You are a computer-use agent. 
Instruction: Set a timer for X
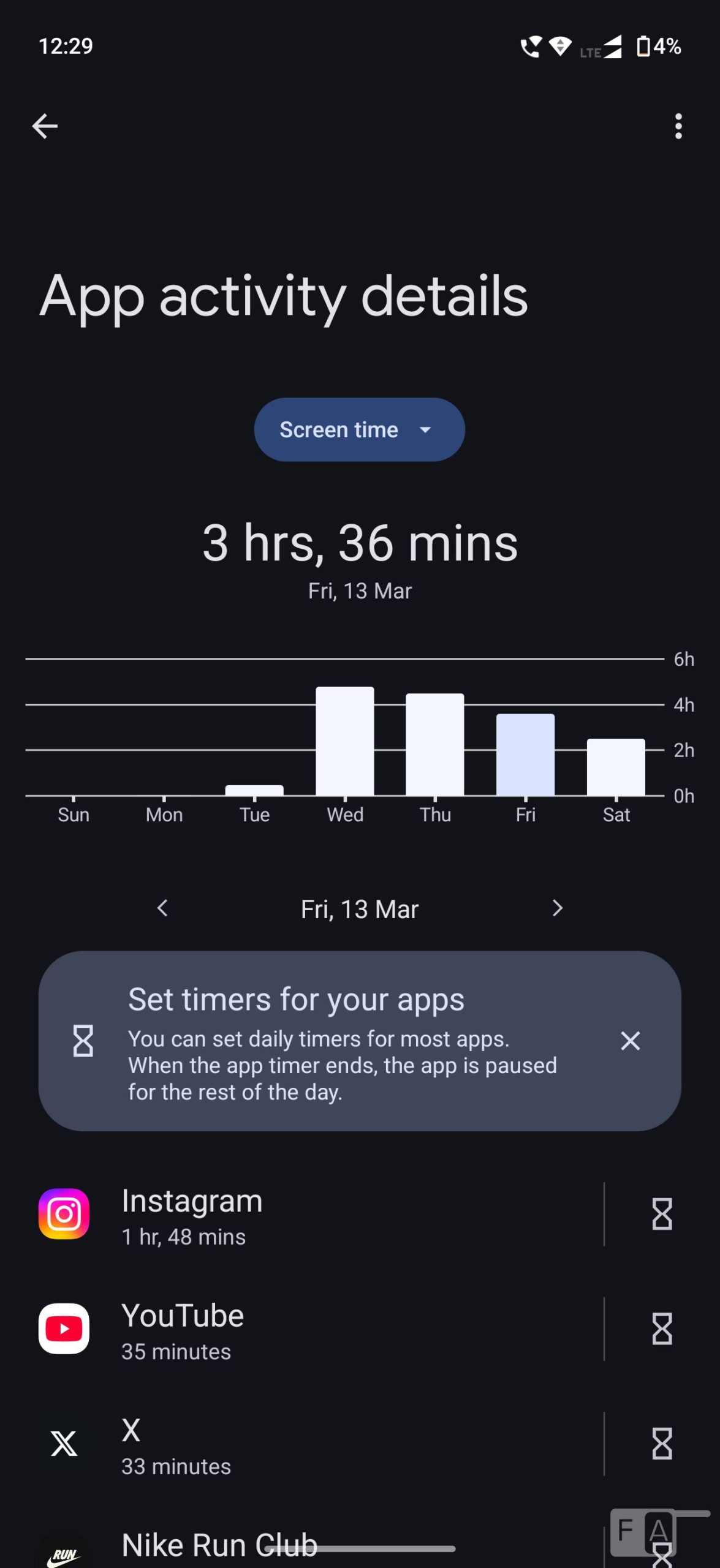point(662,1444)
